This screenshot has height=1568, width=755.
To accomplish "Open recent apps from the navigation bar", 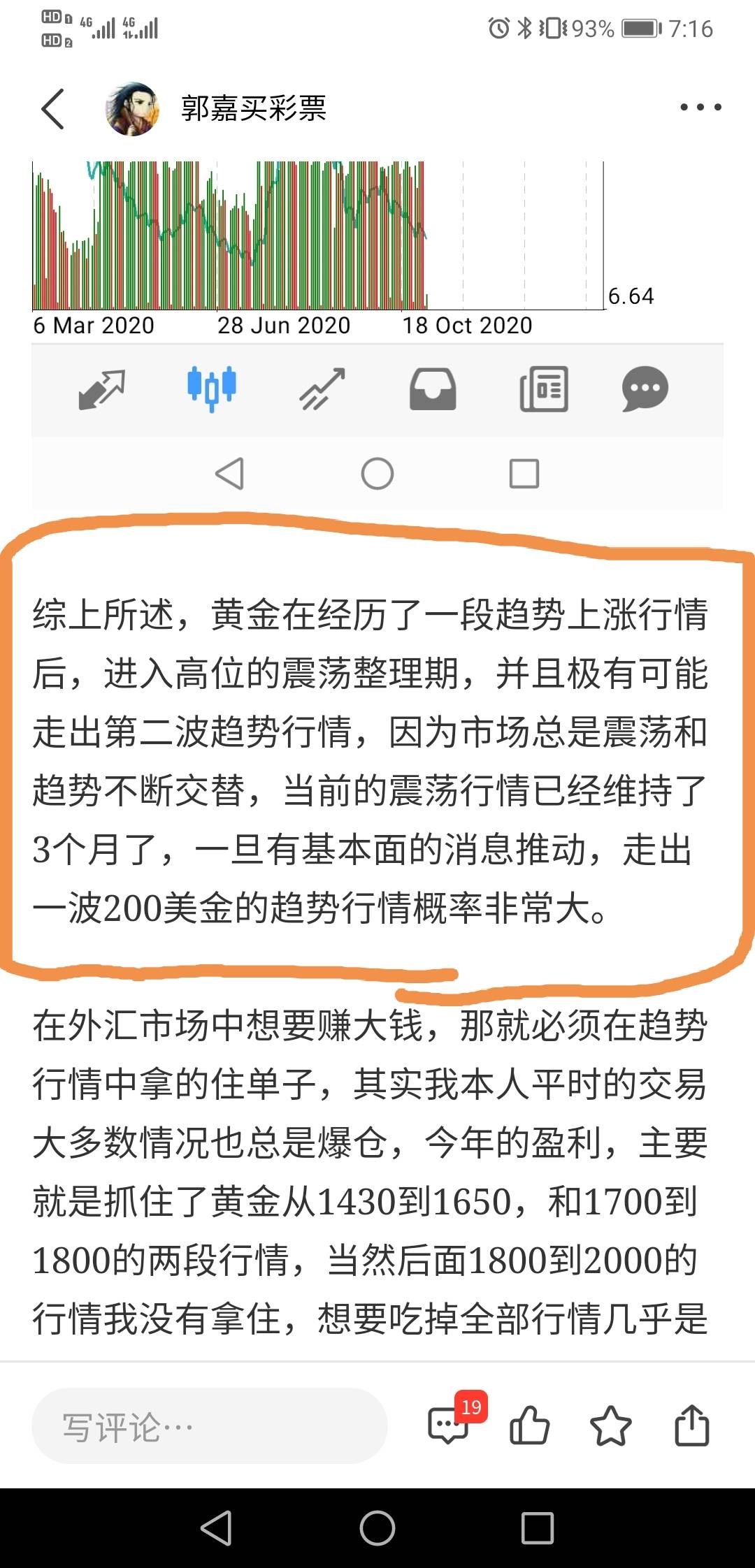I will [538, 1528].
